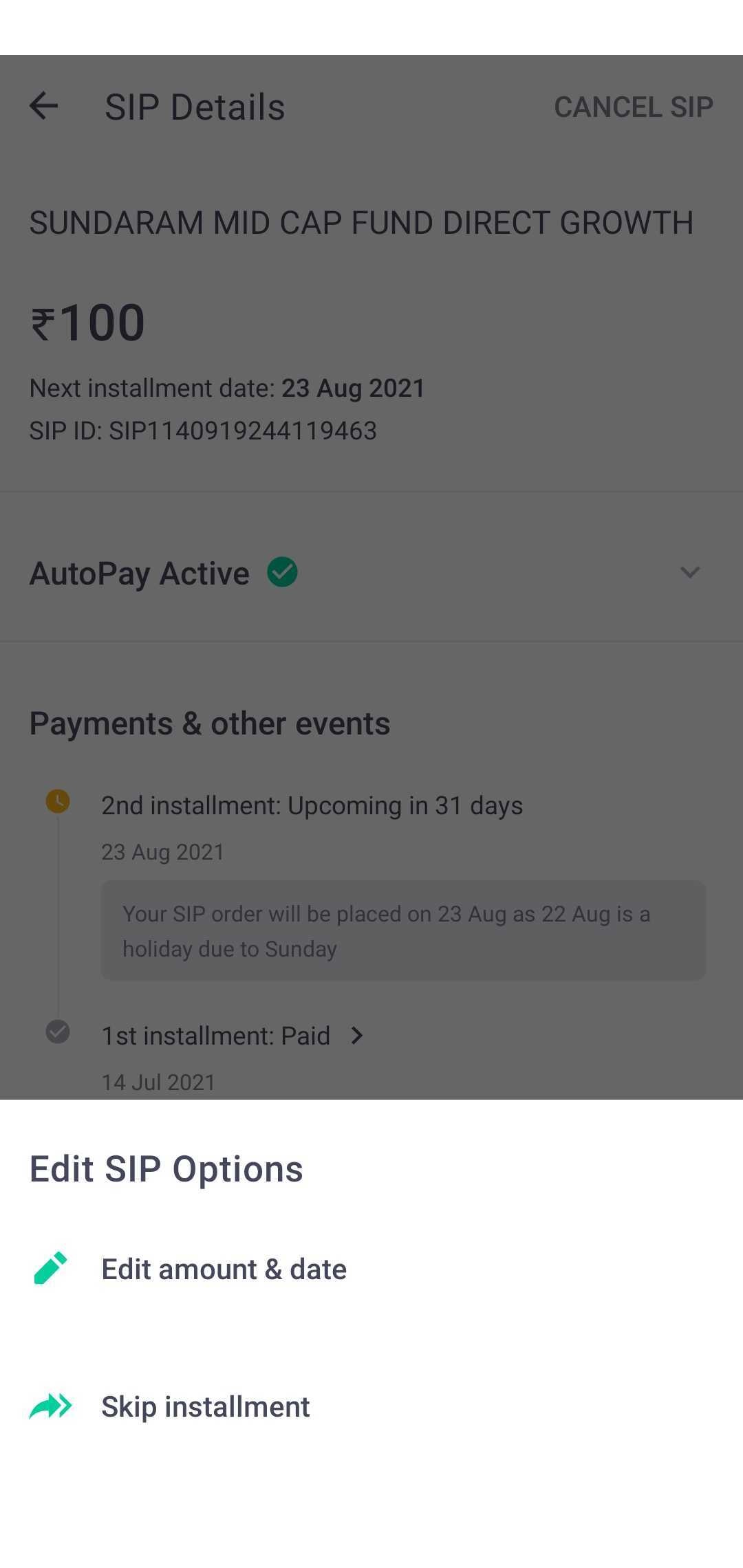
Task: Tap the SUNDARAM MID CAP FUND name
Action: pos(361,221)
